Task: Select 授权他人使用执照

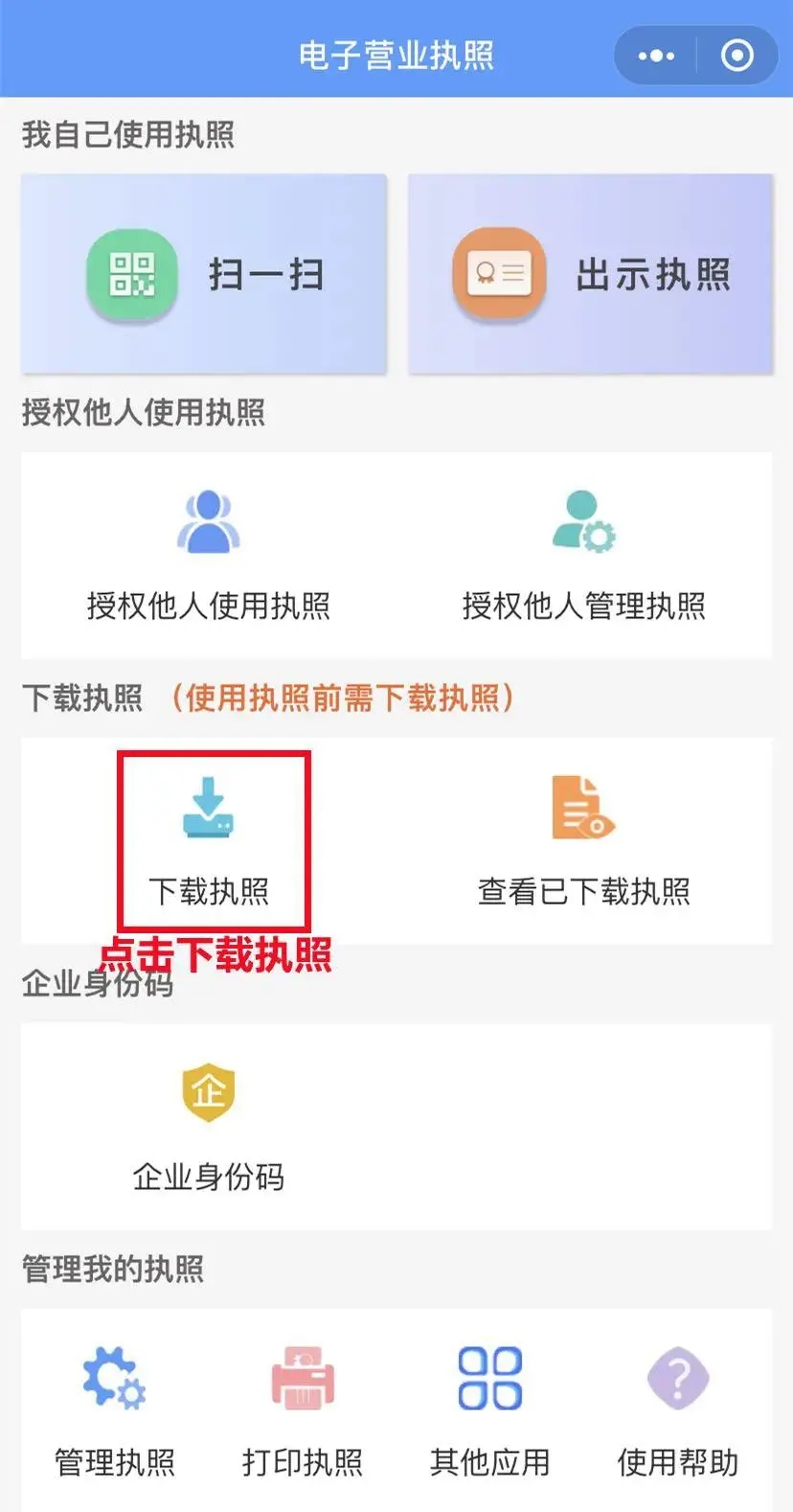Action: click(209, 554)
